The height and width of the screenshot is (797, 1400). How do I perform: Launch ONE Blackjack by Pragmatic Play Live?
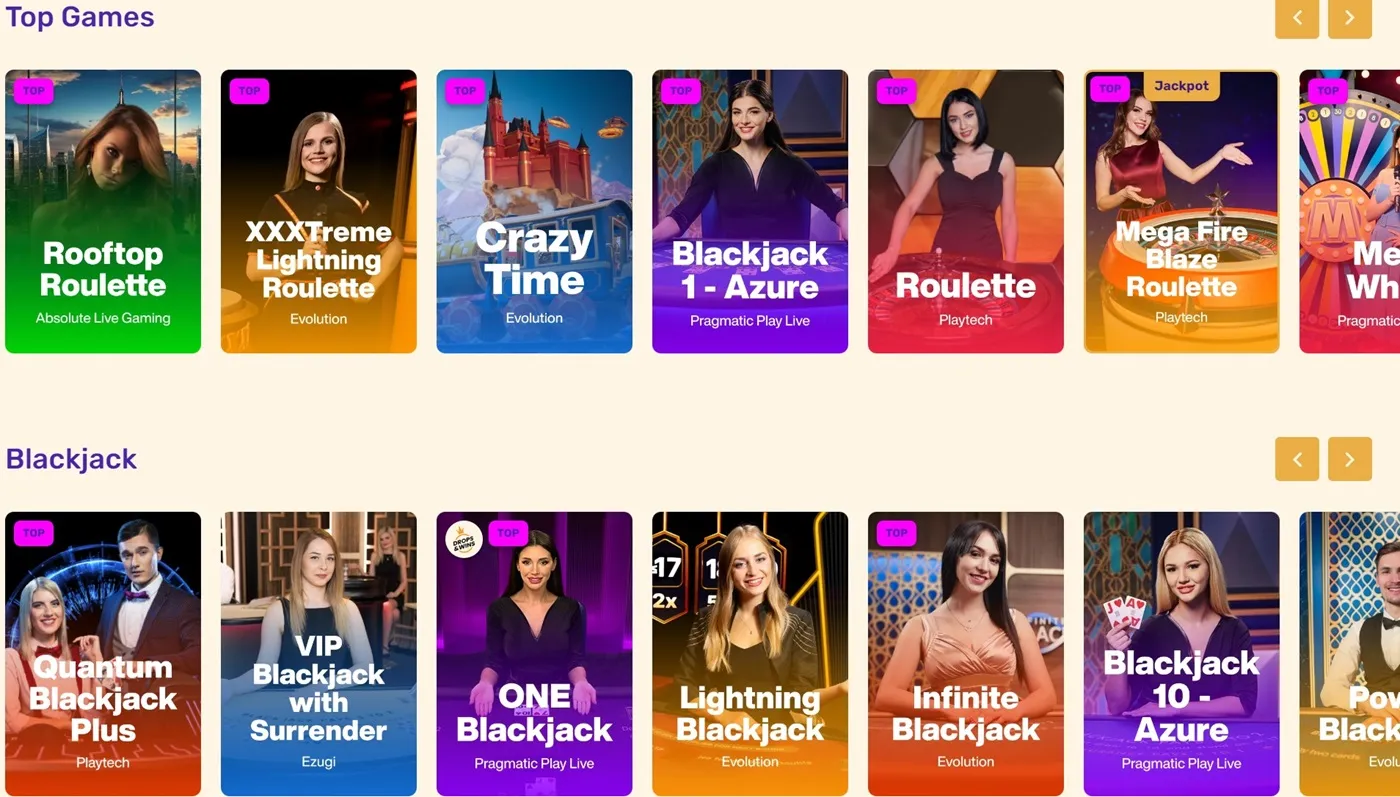[x=534, y=653]
